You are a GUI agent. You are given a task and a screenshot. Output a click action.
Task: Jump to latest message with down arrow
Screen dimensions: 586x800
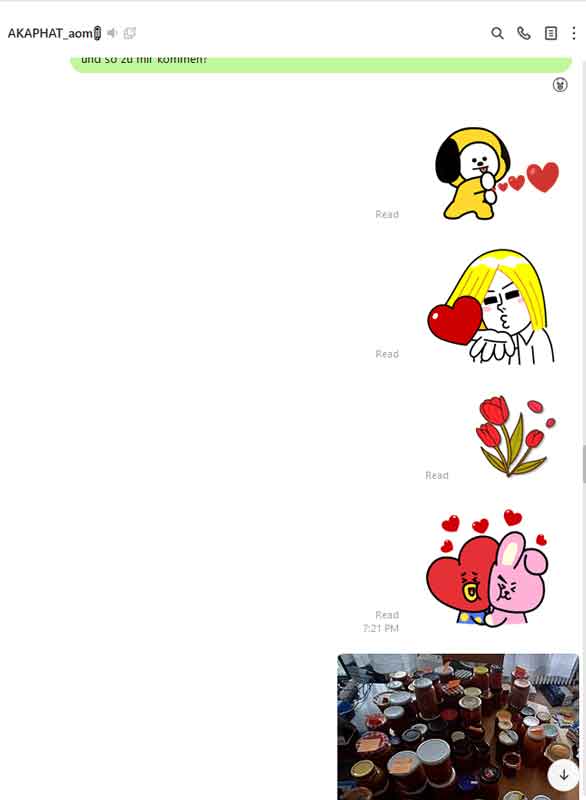point(564,775)
